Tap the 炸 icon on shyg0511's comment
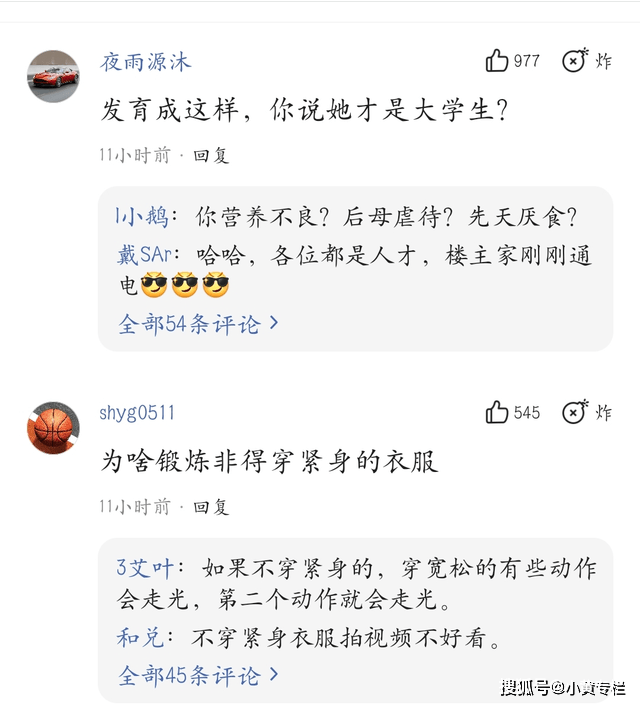 (x=575, y=412)
